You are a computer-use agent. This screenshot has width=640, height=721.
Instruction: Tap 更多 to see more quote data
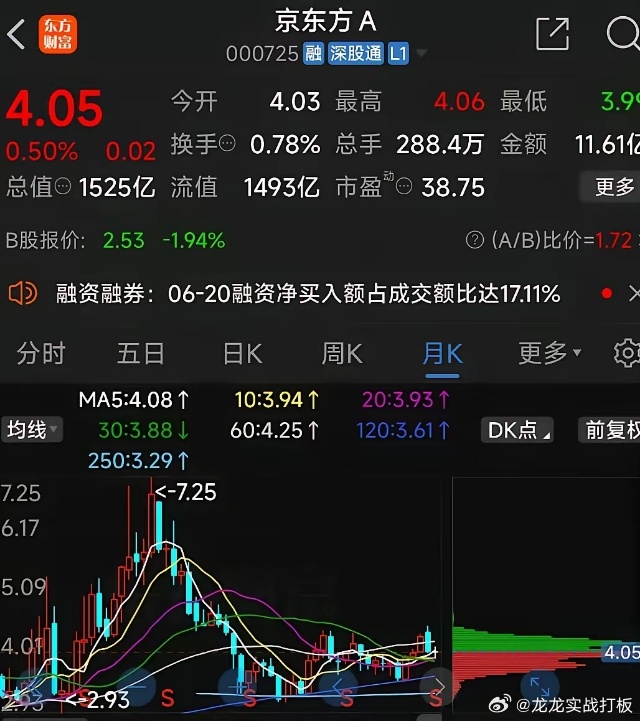click(613, 187)
